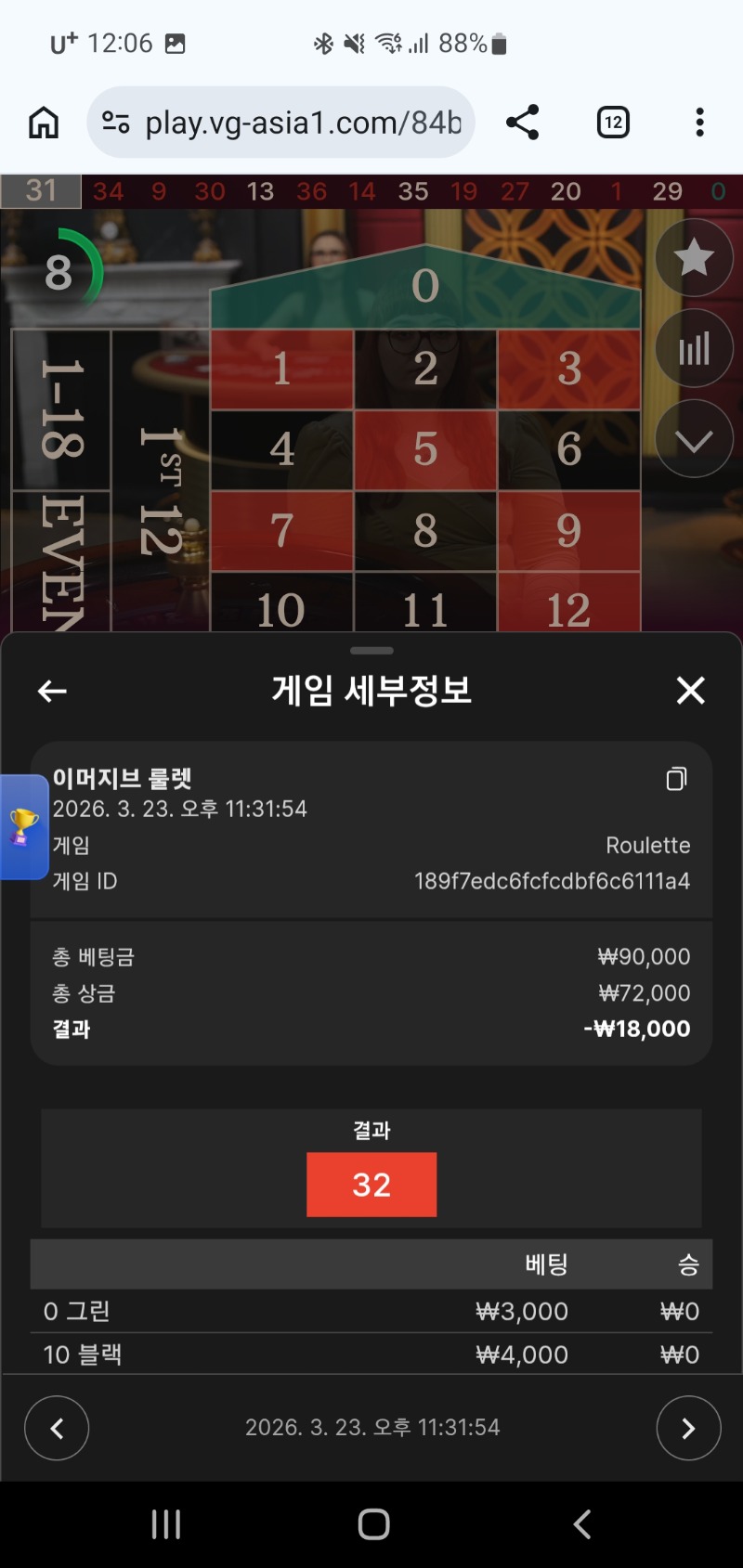This screenshot has width=743, height=1568.
Task: Show the previous game round
Action: coord(57,1428)
